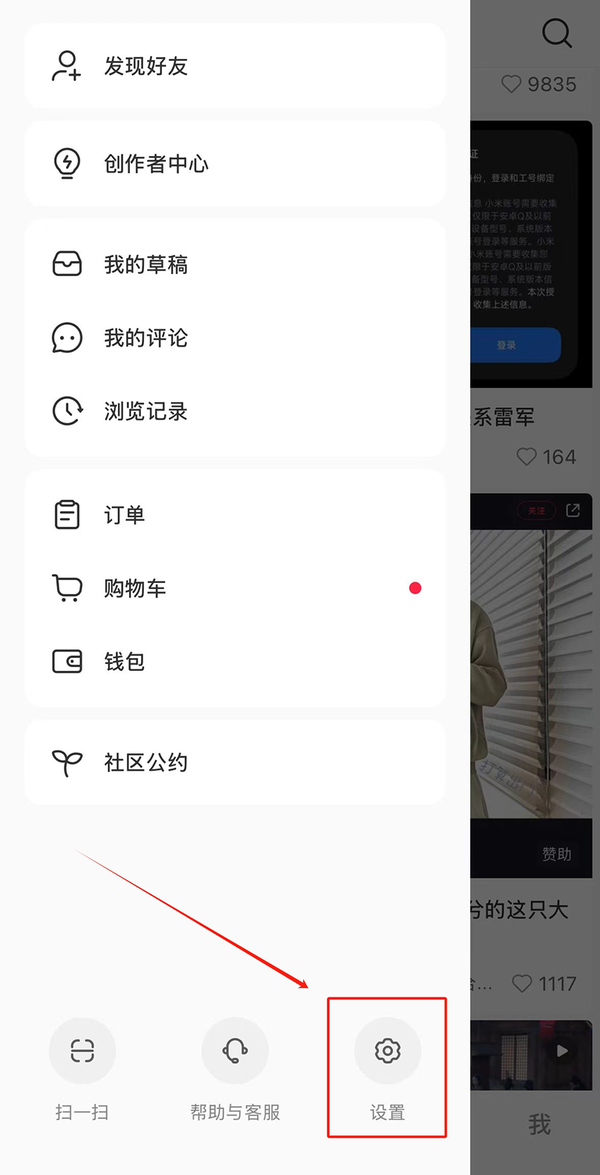Switch to the 我 tab
The height and width of the screenshot is (1175, 600).
[x=540, y=1124]
